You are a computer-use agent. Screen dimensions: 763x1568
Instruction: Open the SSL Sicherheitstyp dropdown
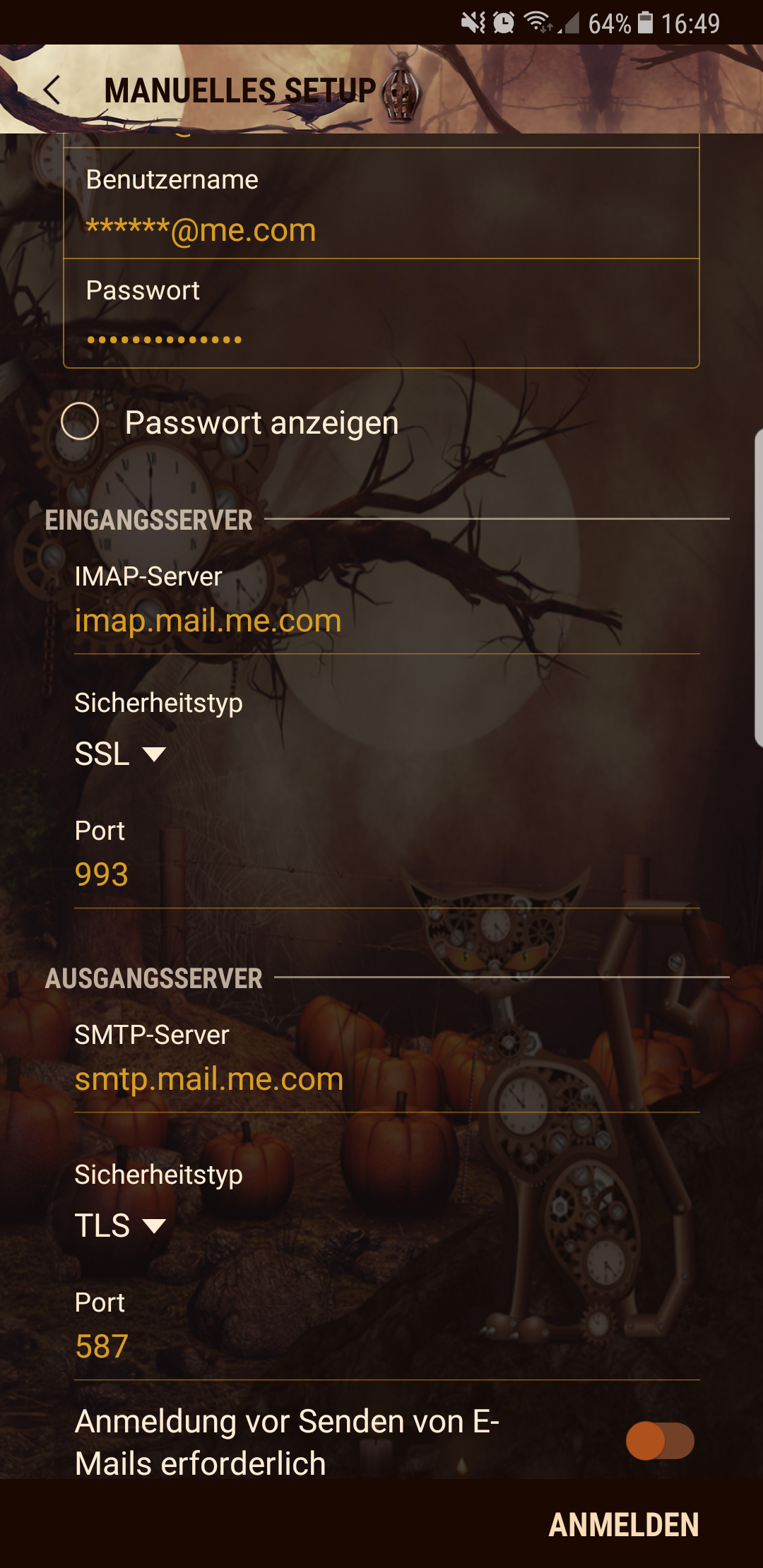click(x=120, y=754)
